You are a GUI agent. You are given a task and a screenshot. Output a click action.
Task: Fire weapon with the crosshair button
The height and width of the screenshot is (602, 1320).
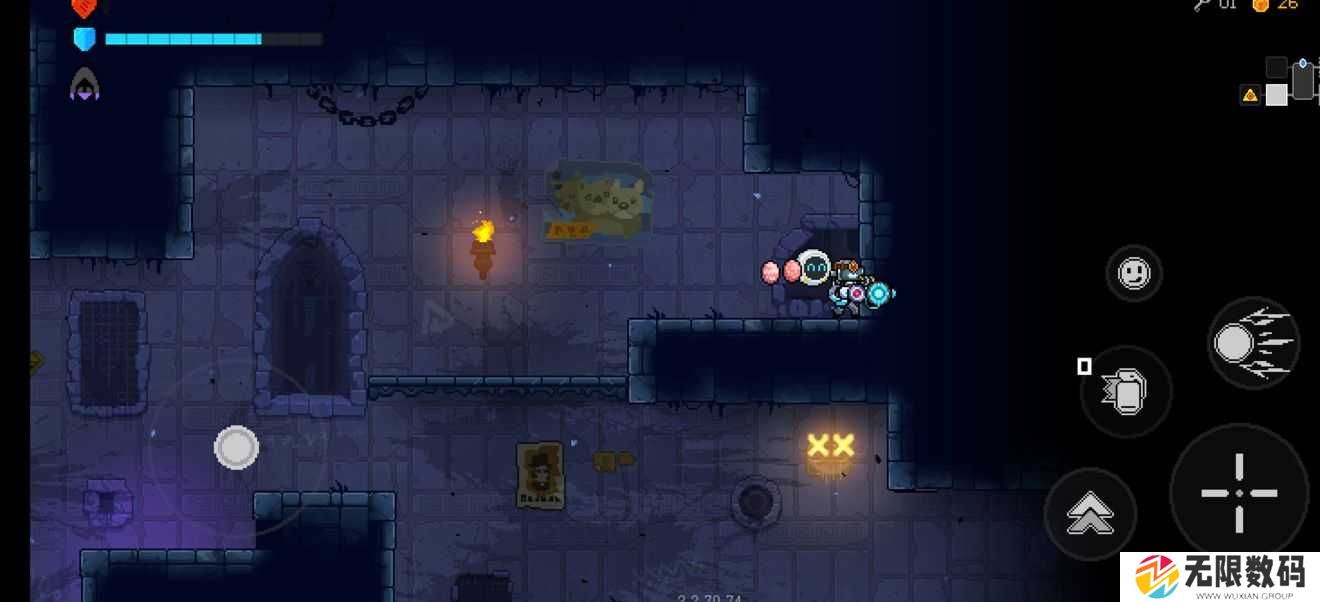(1238, 493)
